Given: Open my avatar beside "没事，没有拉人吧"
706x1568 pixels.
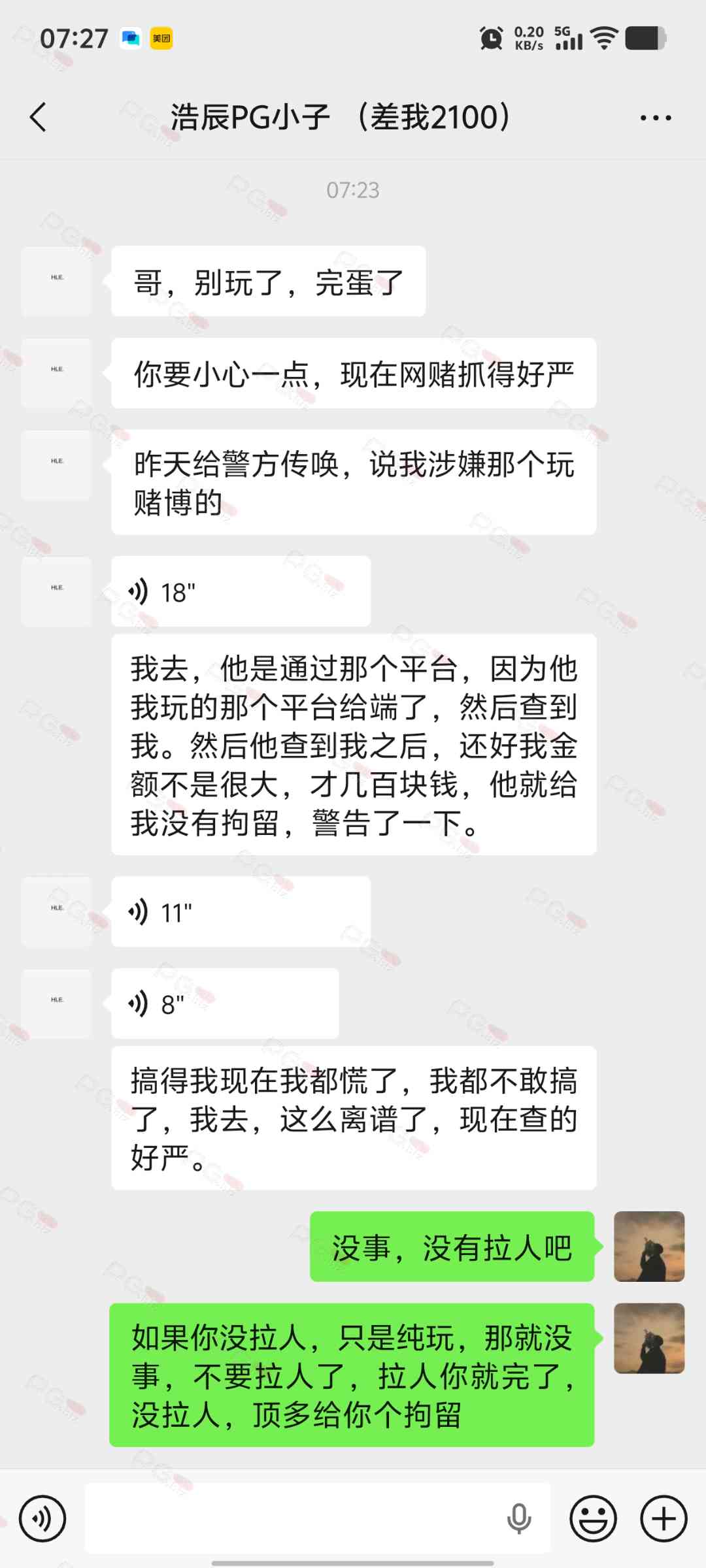Looking at the screenshot, I should click(x=649, y=1247).
